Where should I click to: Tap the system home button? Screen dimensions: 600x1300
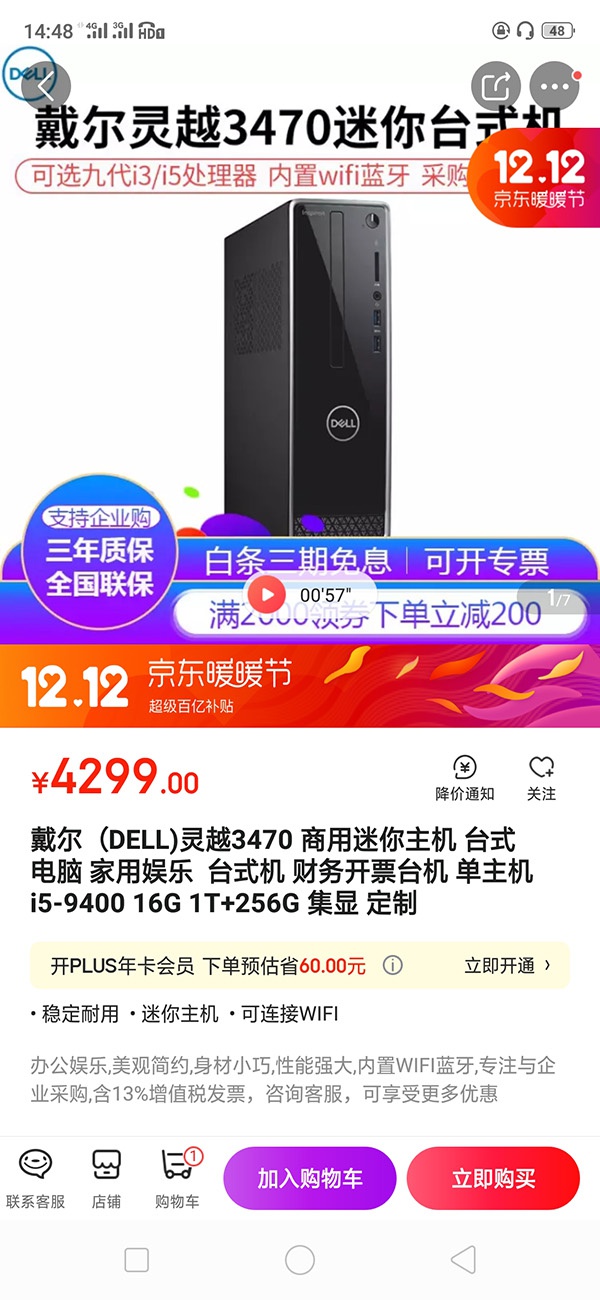[x=300, y=1260]
